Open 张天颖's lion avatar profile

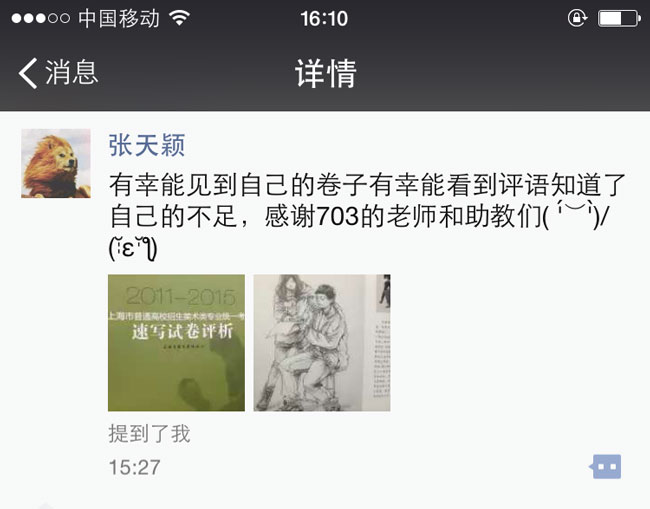tap(56, 163)
